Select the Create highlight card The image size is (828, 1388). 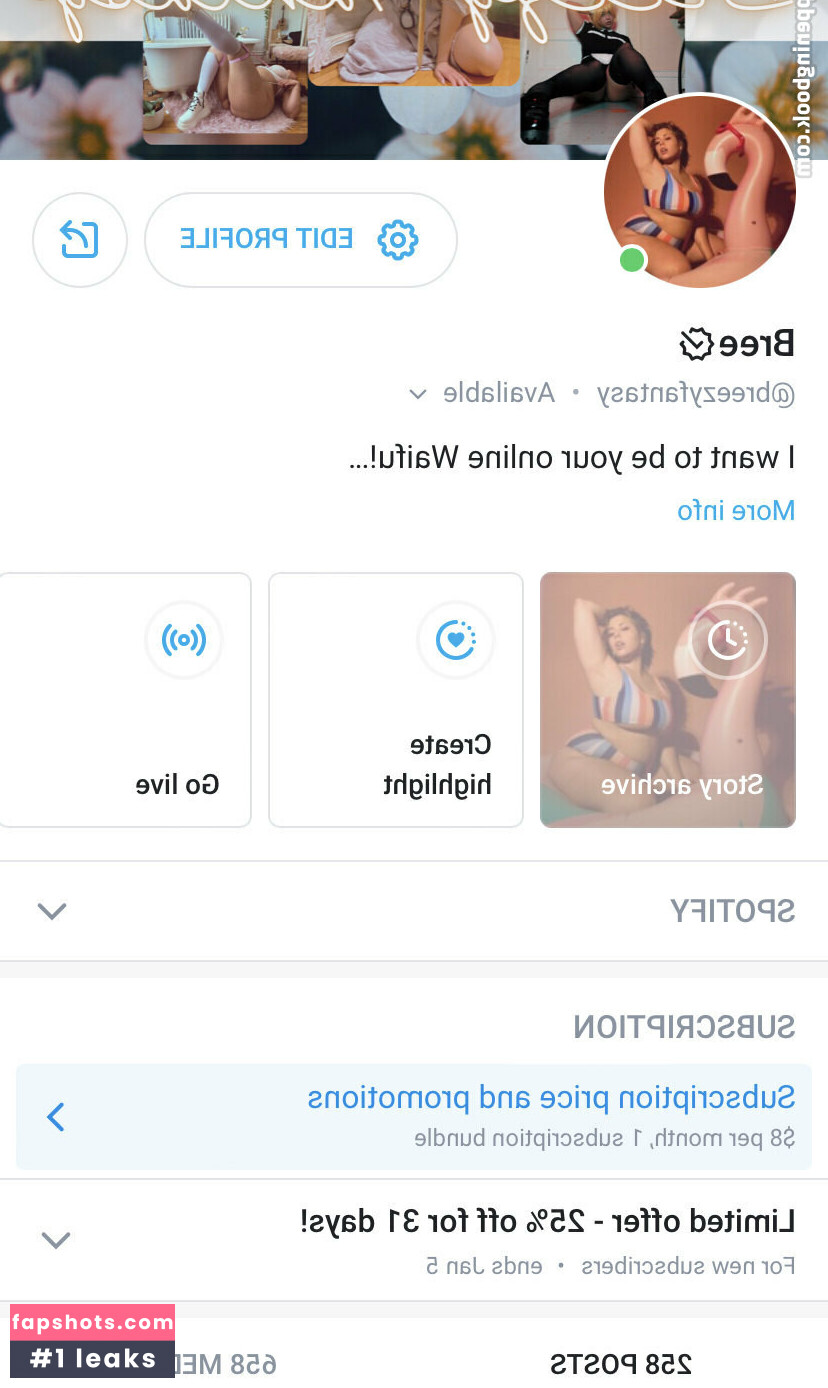[x=396, y=700]
